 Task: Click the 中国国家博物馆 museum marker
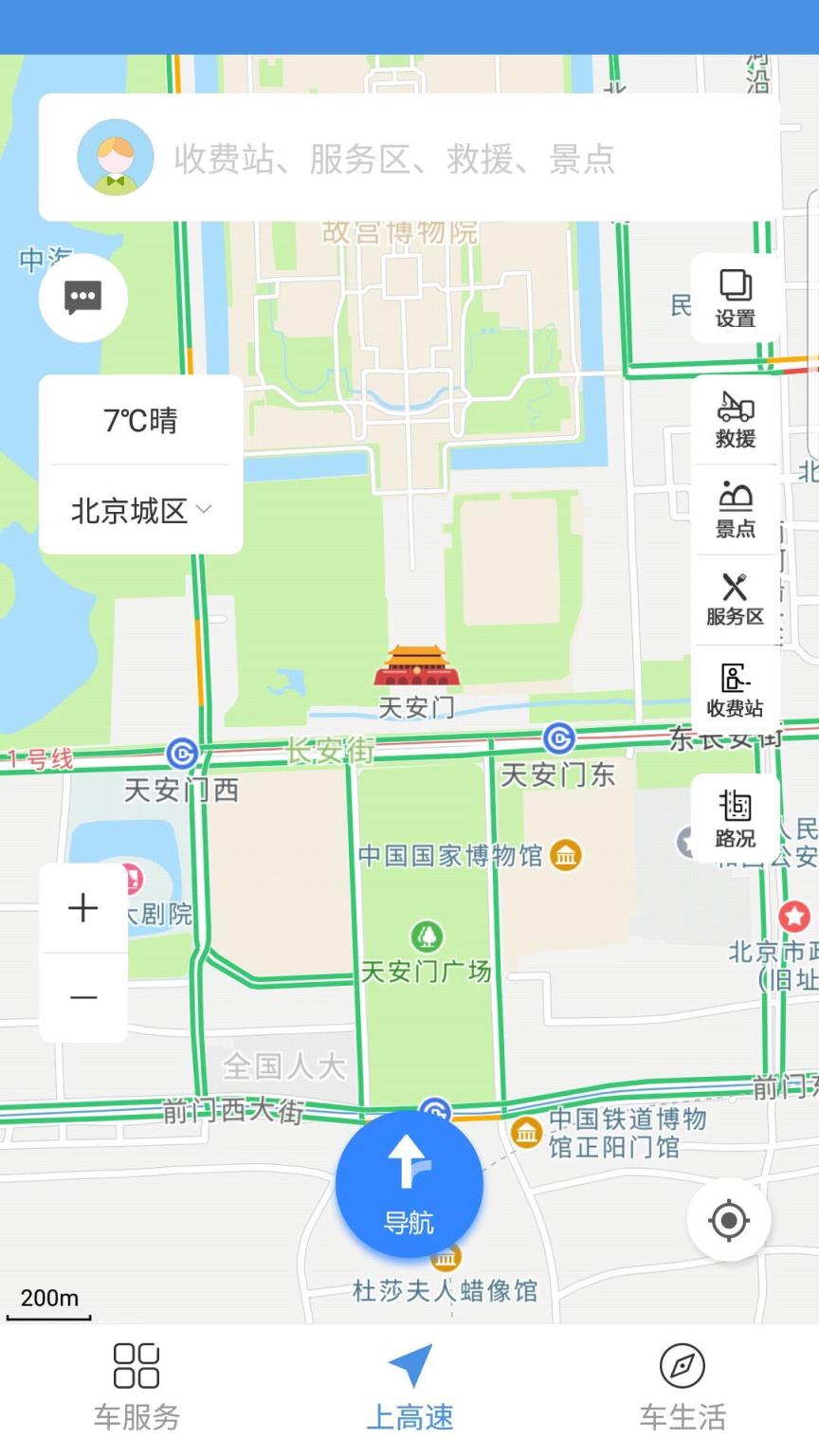pyautogui.click(x=567, y=856)
